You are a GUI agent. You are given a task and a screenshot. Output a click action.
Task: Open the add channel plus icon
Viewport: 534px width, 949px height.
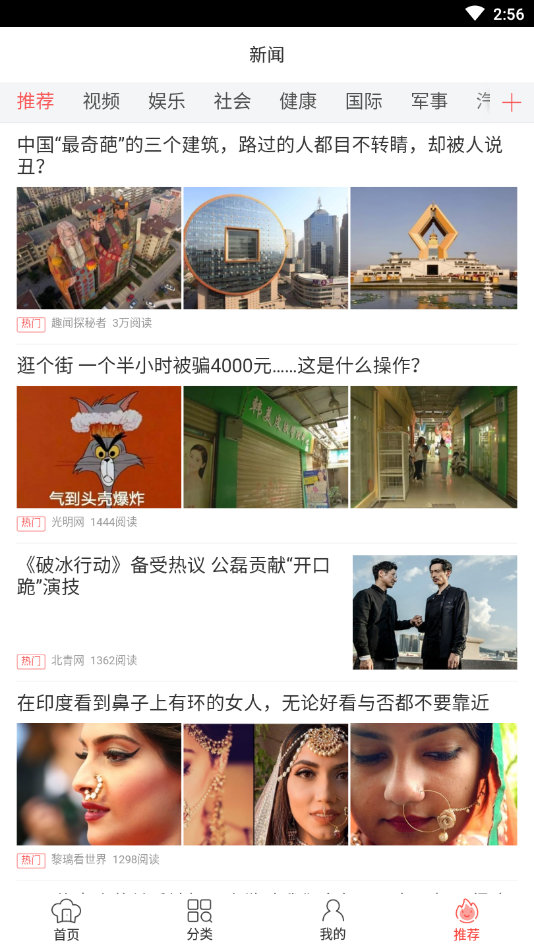point(512,102)
